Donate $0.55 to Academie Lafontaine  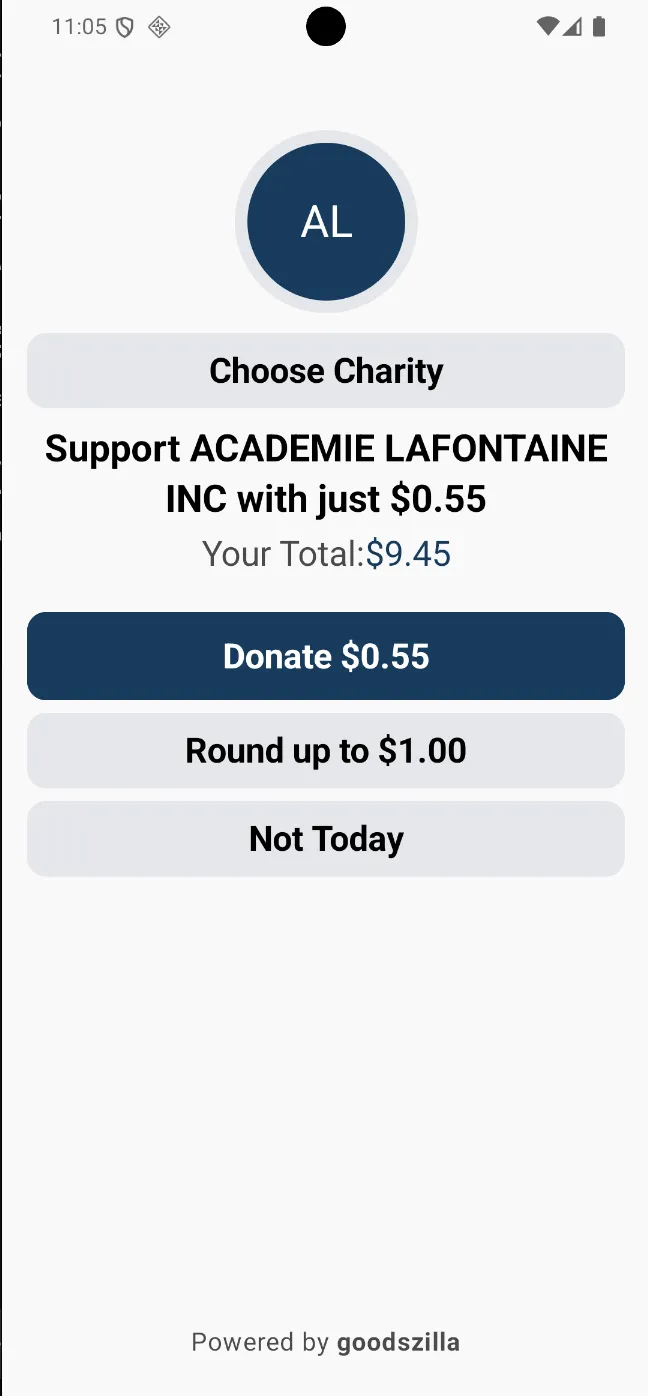tap(325, 656)
